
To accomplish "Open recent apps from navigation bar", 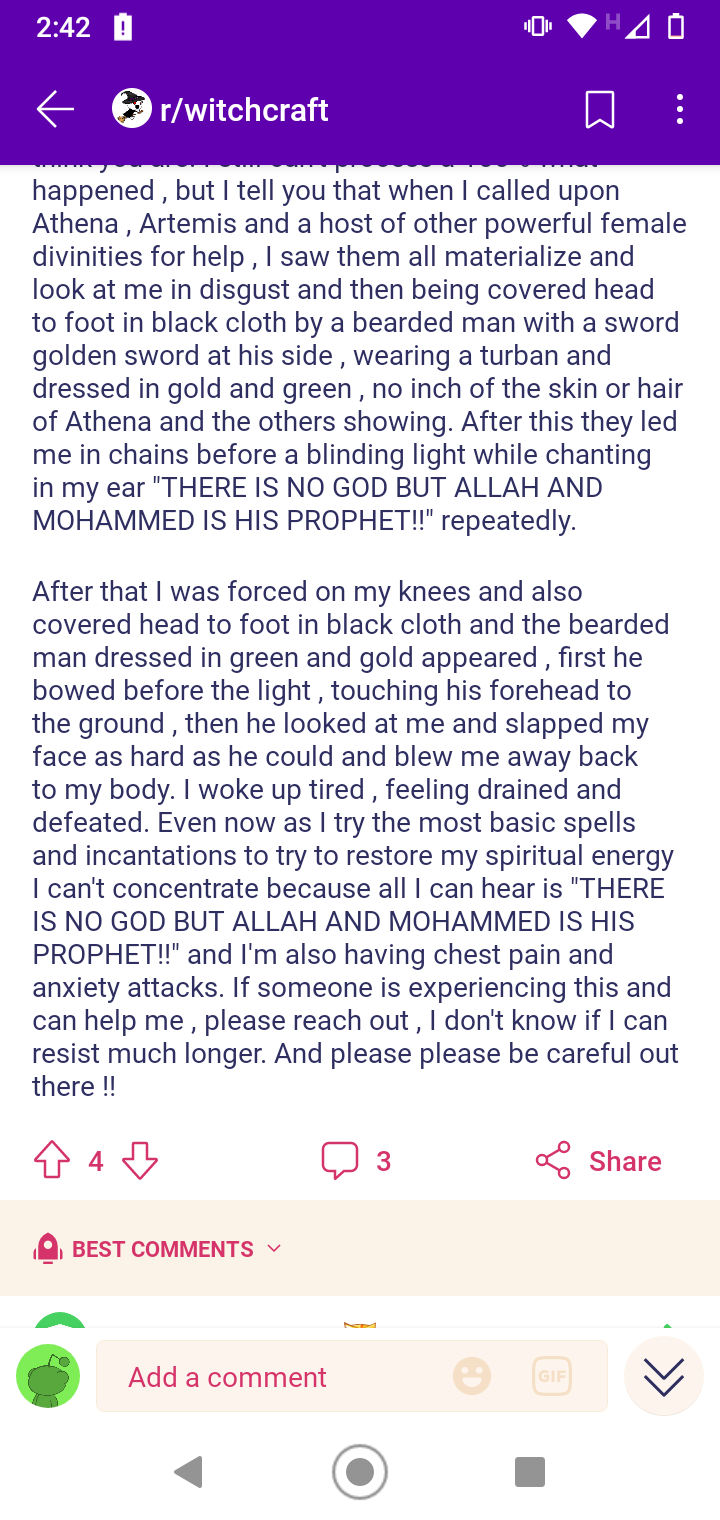I will coord(529,1472).
